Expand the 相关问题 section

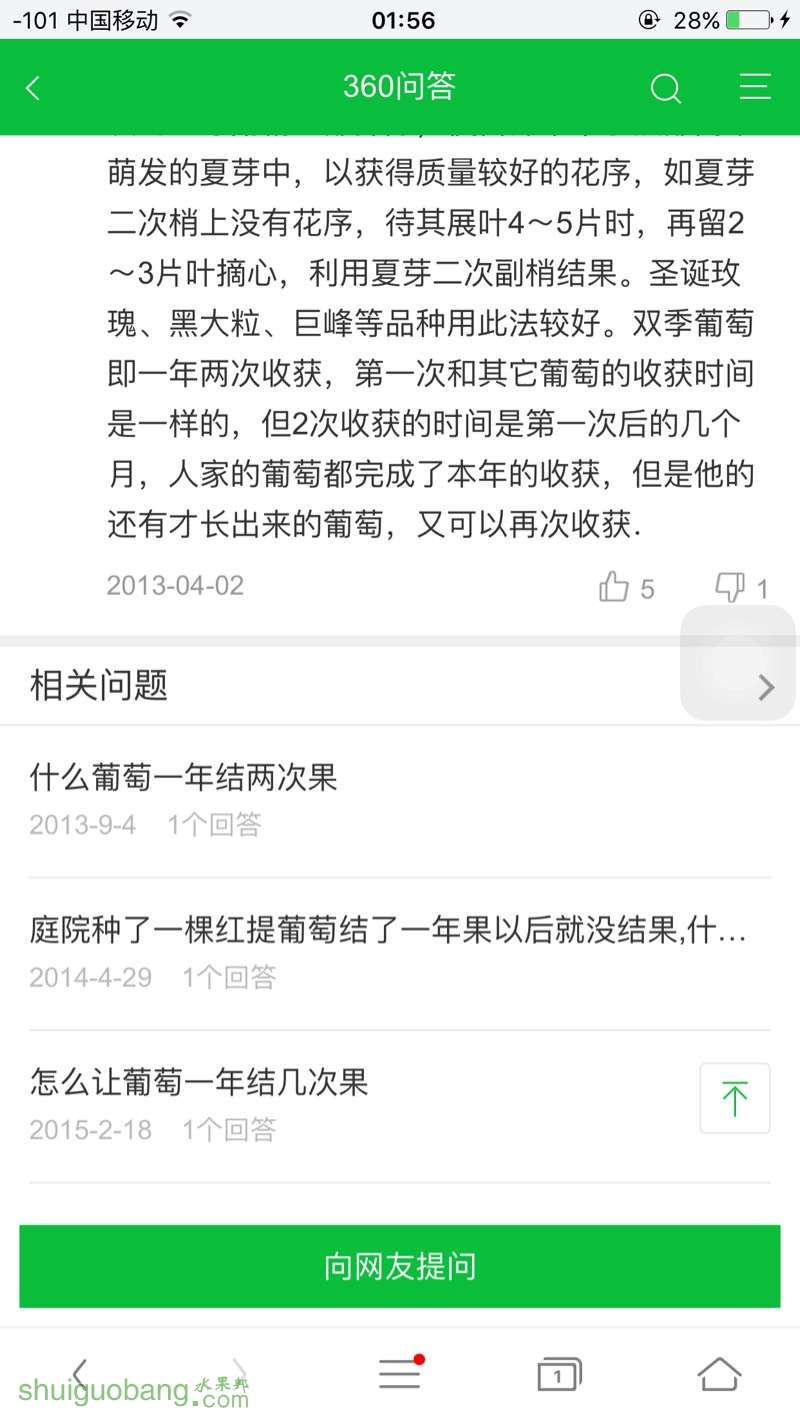pos(766,687)
